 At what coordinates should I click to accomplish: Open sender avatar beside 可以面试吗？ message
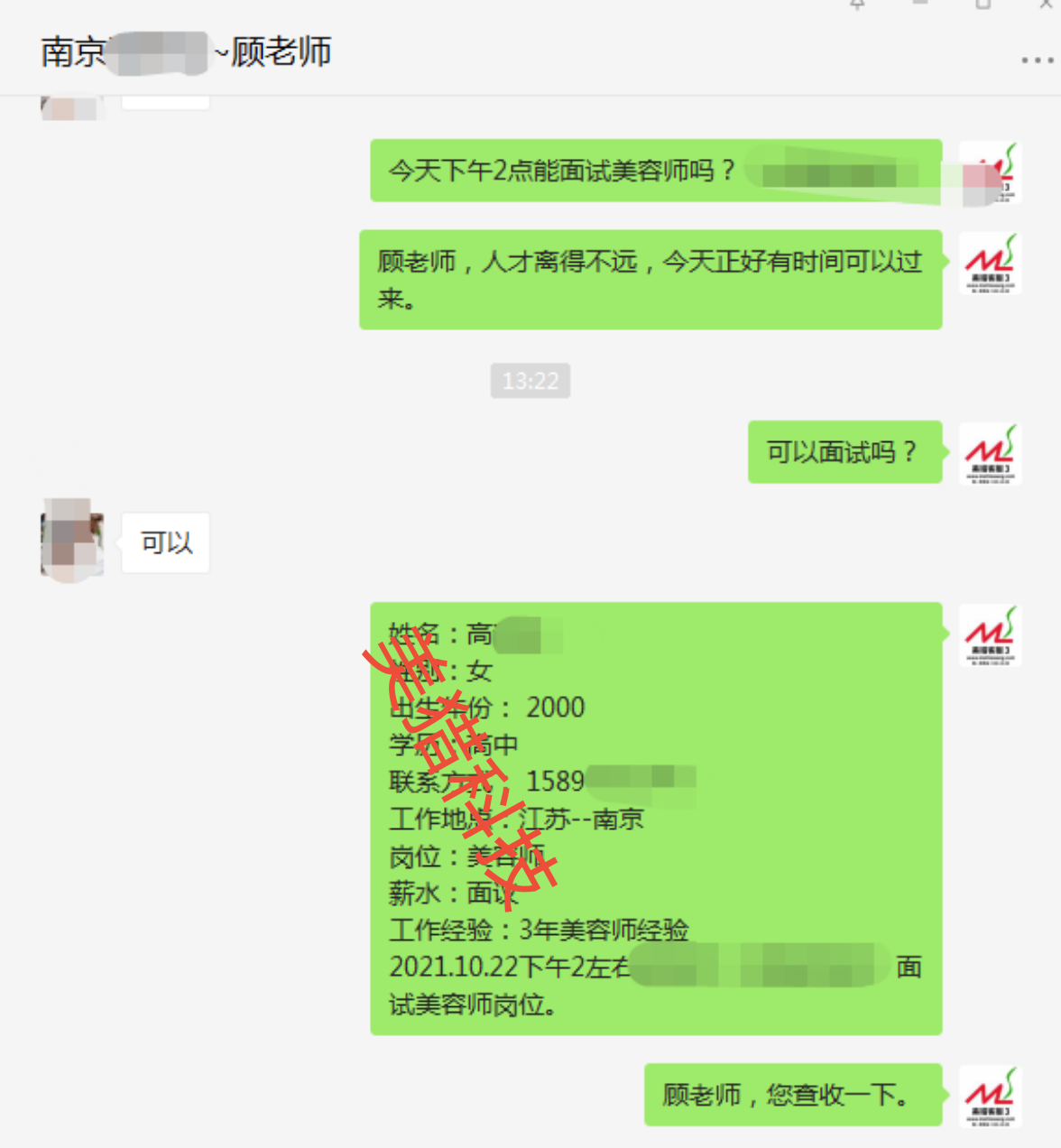coord(990,453)
